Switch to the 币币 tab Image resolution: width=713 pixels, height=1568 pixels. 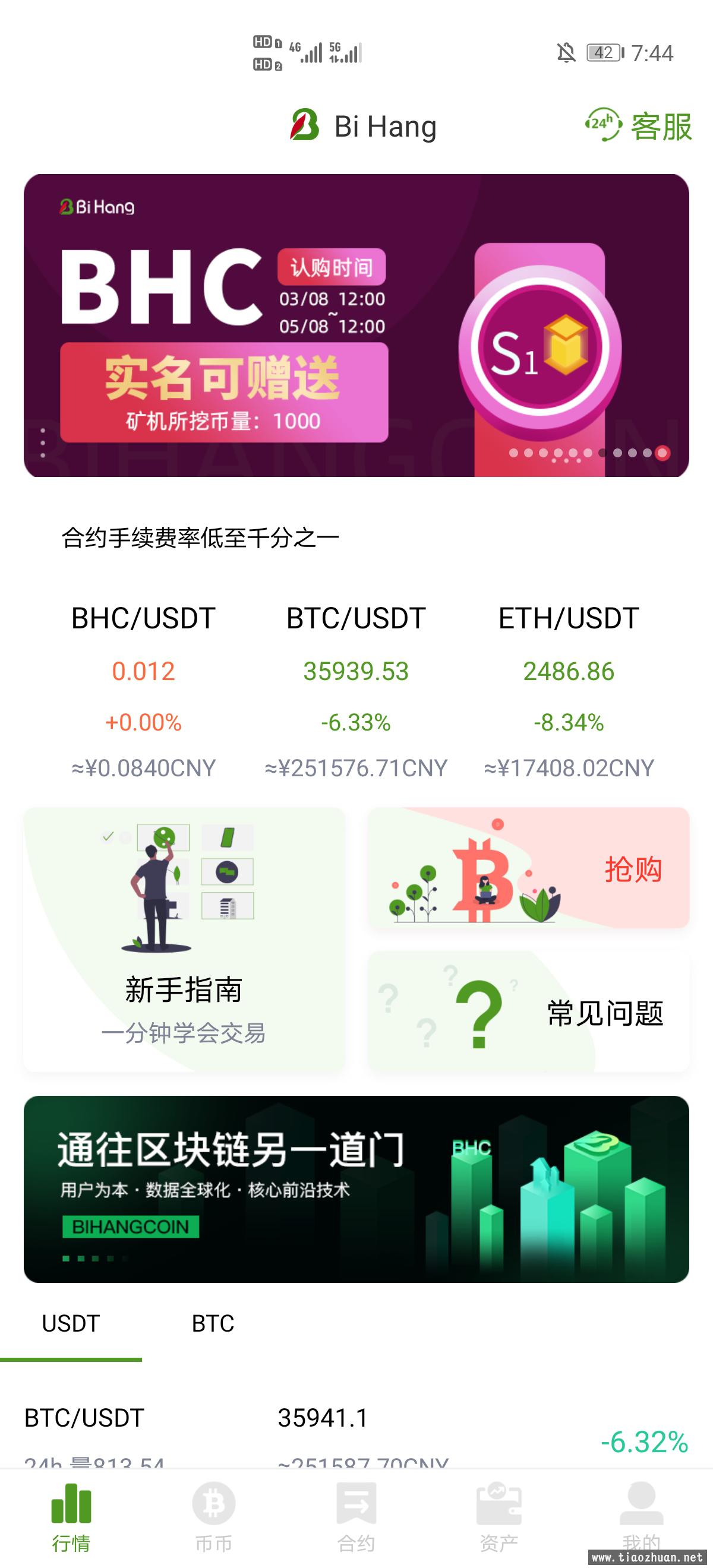coord(214,1517)
